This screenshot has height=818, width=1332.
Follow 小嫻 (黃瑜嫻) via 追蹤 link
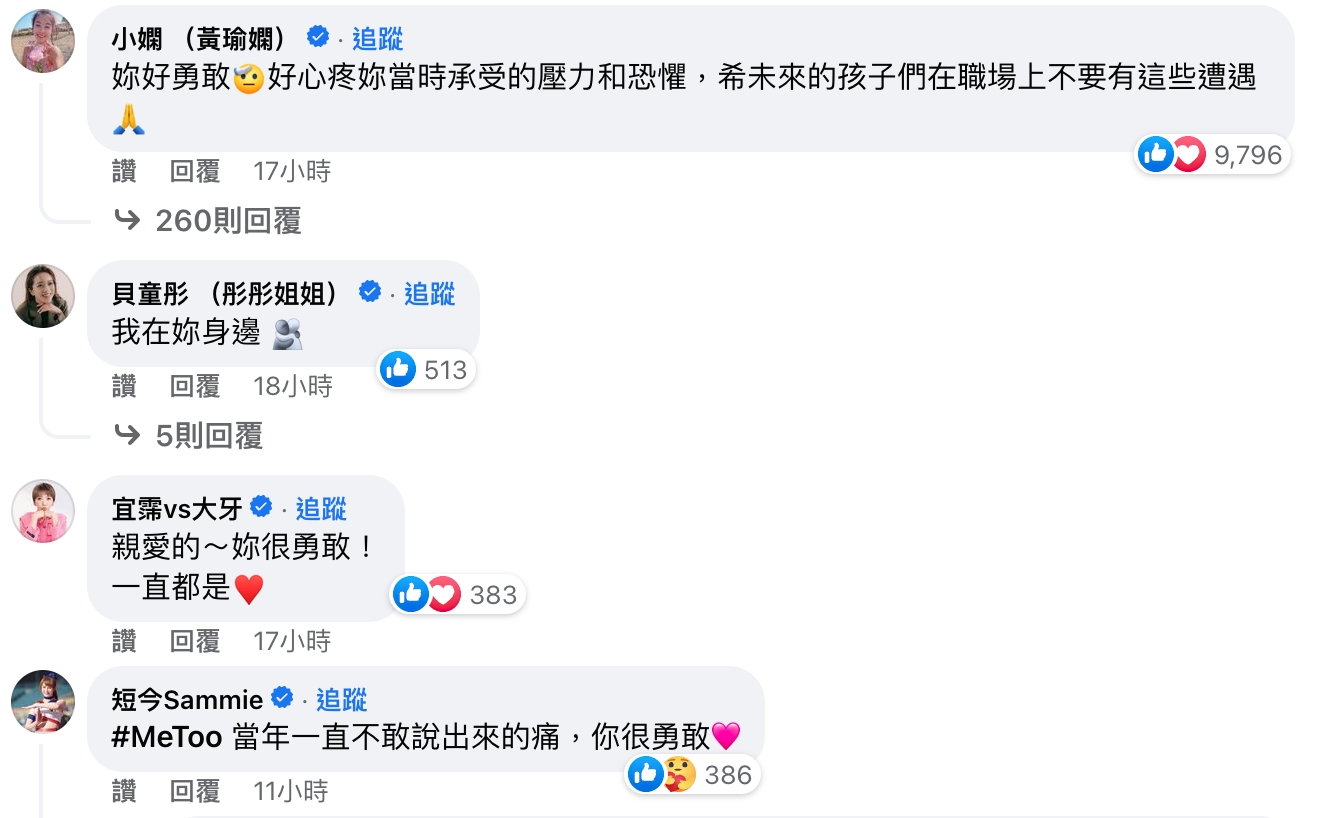point(377,39)
